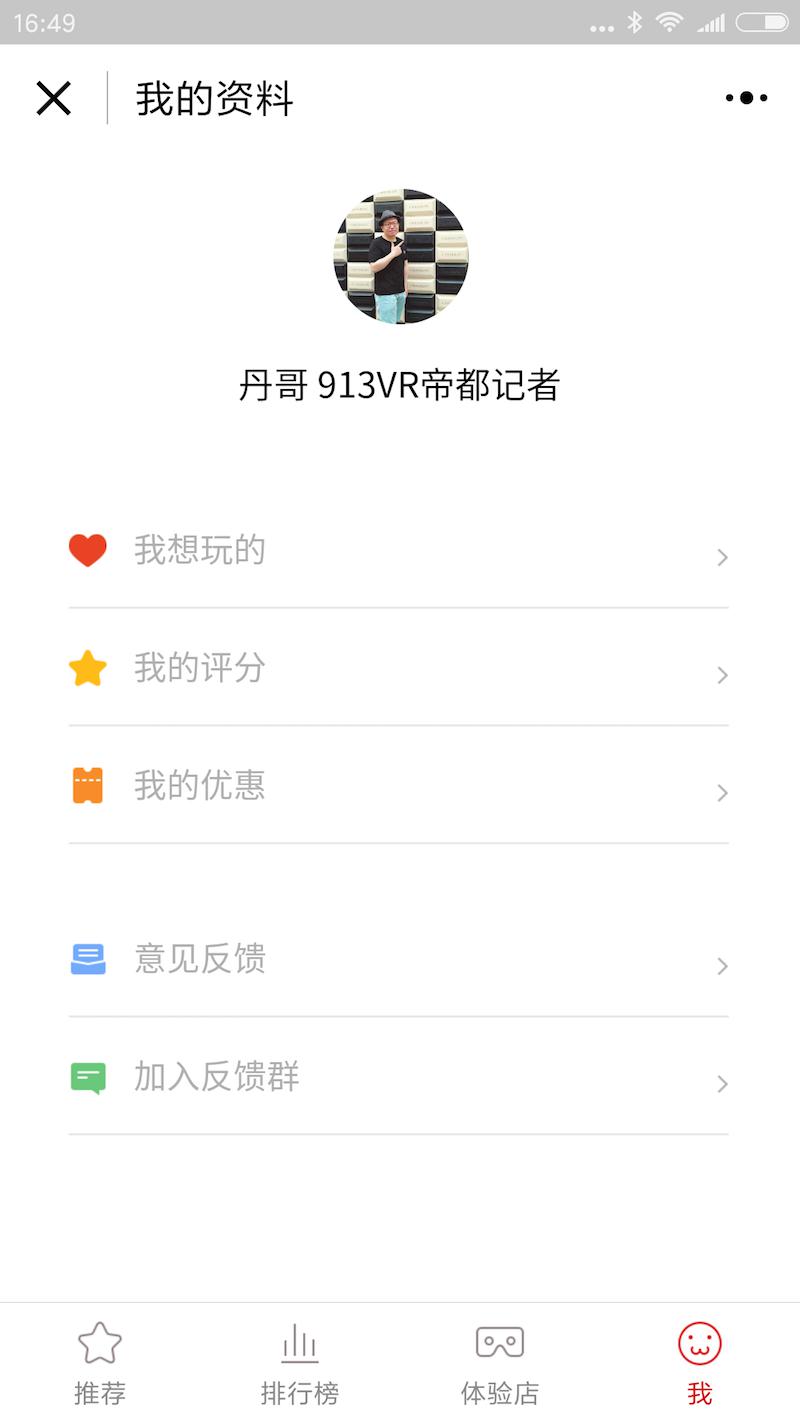Open the three-dot overflow menu
Screen dimensions: 800x1422
(746, 98)
